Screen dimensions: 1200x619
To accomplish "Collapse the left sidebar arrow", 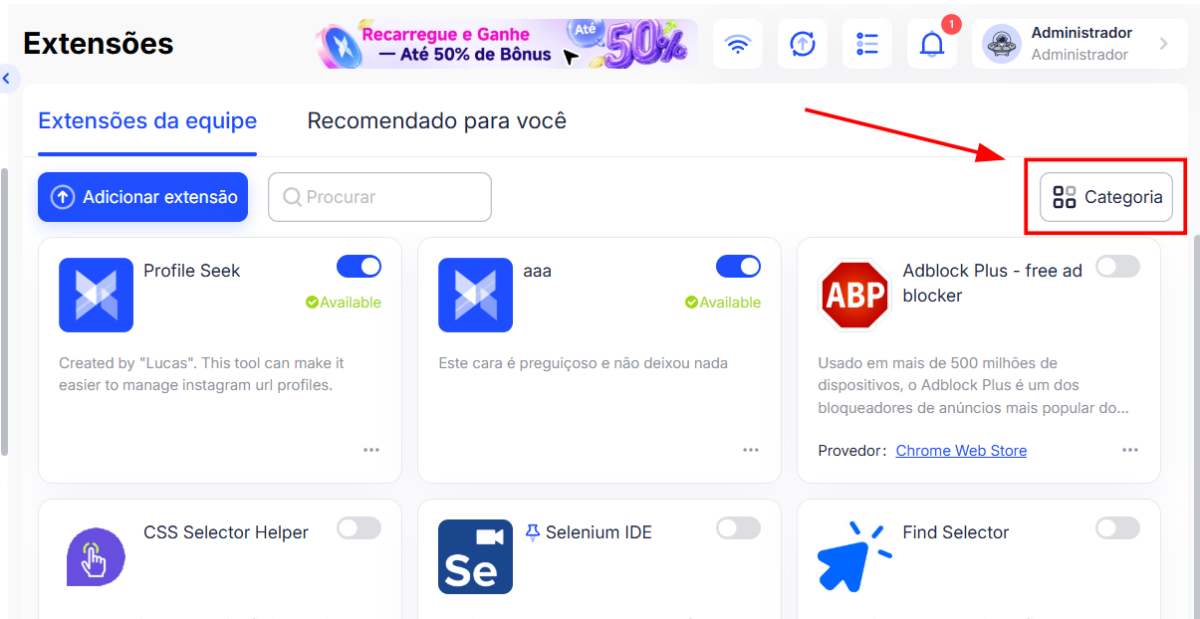I will (6, 77).
